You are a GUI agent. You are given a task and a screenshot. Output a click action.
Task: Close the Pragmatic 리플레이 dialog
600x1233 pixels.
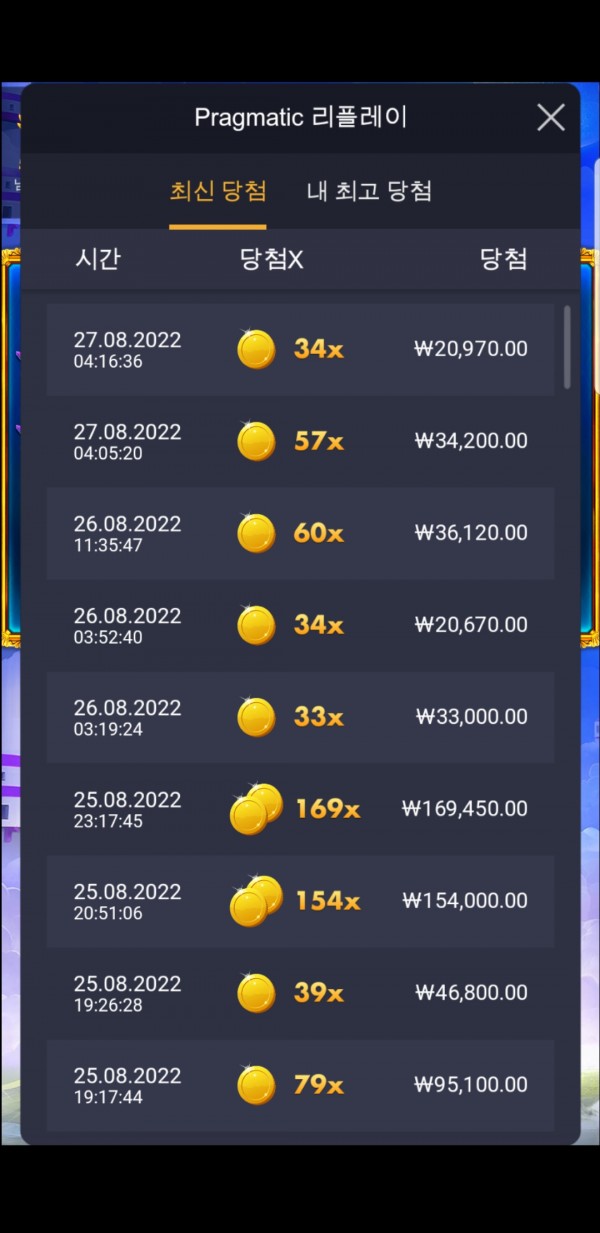coord(551,118)
